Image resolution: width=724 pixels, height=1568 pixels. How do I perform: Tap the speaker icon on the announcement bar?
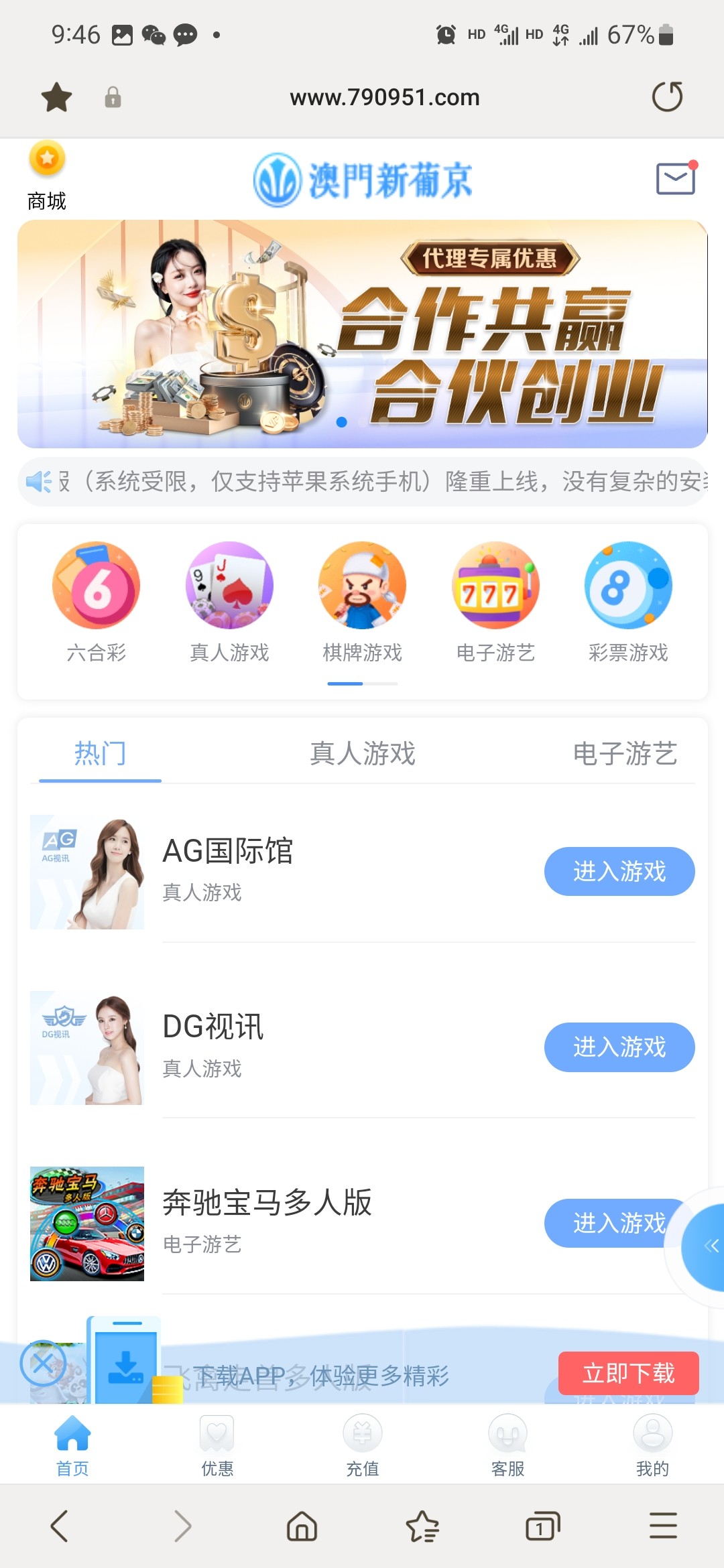click(x=40, y=481)
